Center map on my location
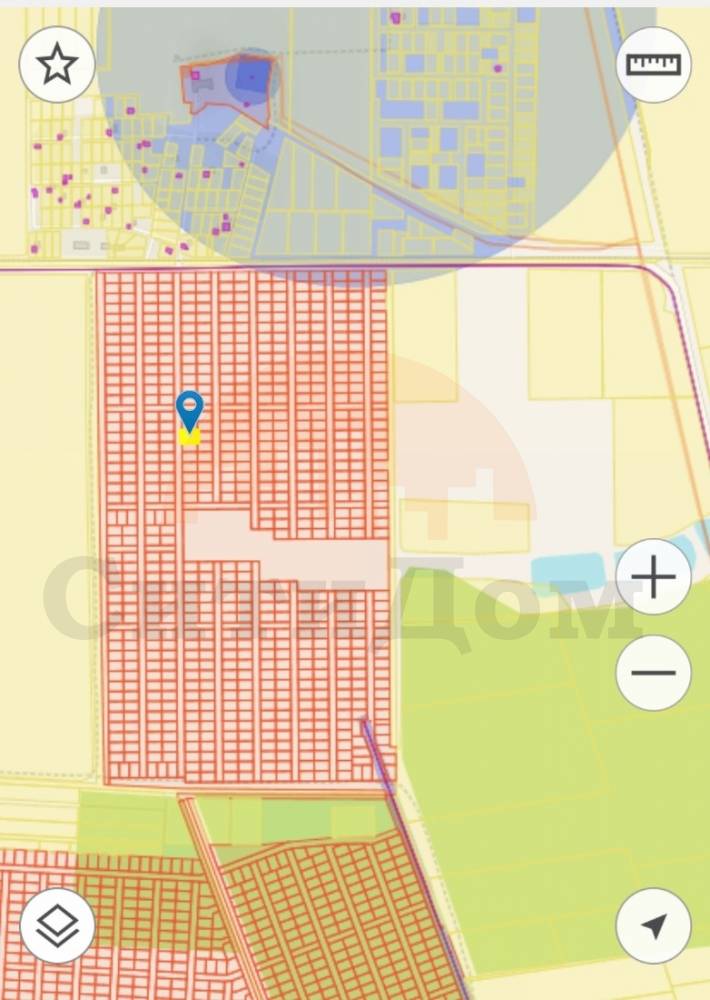The image size is (710, 1000). 653,926
